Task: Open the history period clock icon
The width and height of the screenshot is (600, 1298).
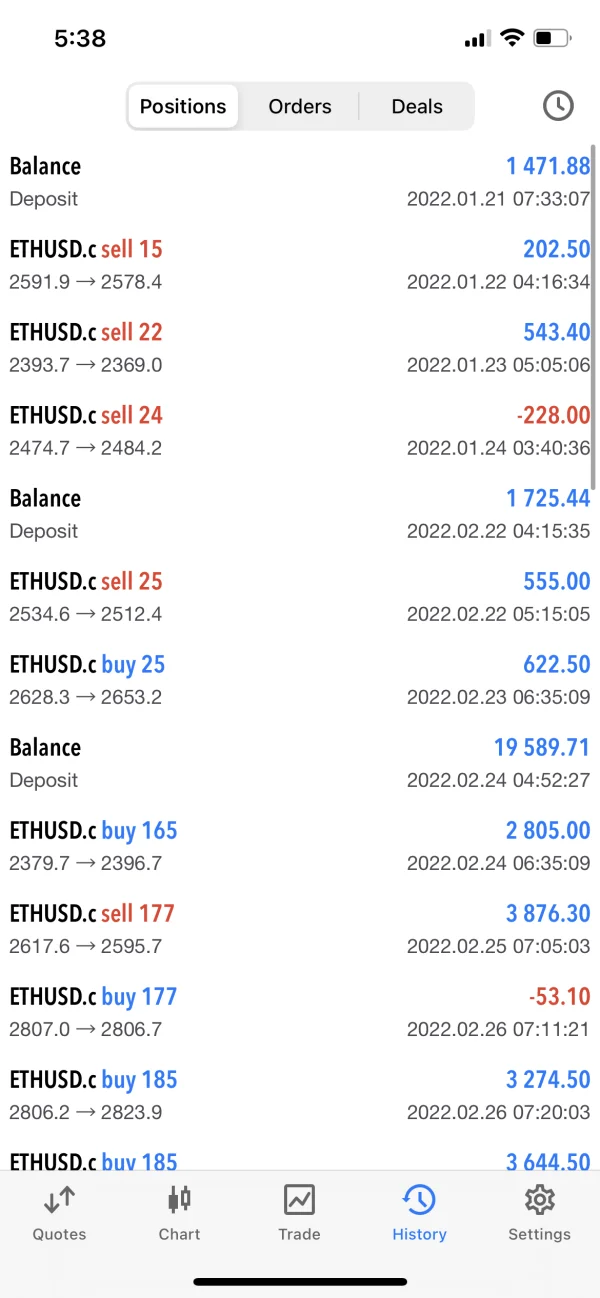Action: click(557, 106)
